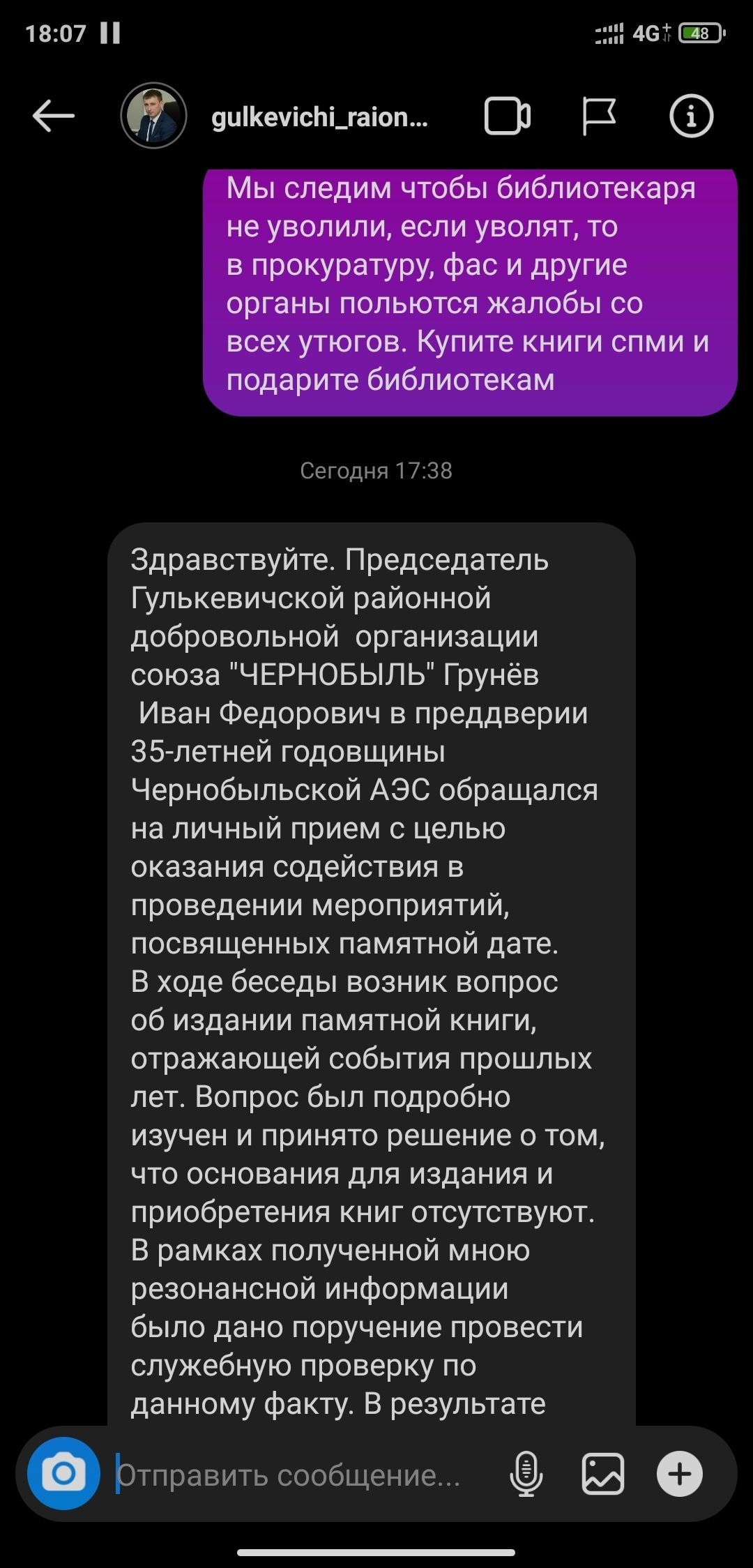Open conversation details info icon

click(x=691, y=116)
